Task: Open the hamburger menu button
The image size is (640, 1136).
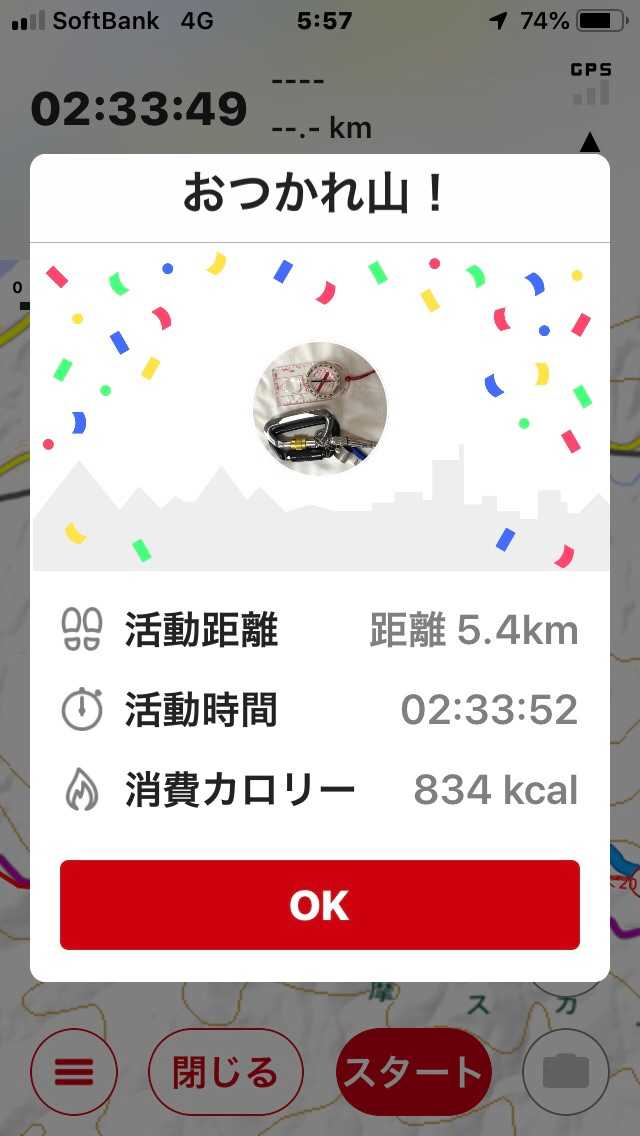Action: (x=73, y=1072)
